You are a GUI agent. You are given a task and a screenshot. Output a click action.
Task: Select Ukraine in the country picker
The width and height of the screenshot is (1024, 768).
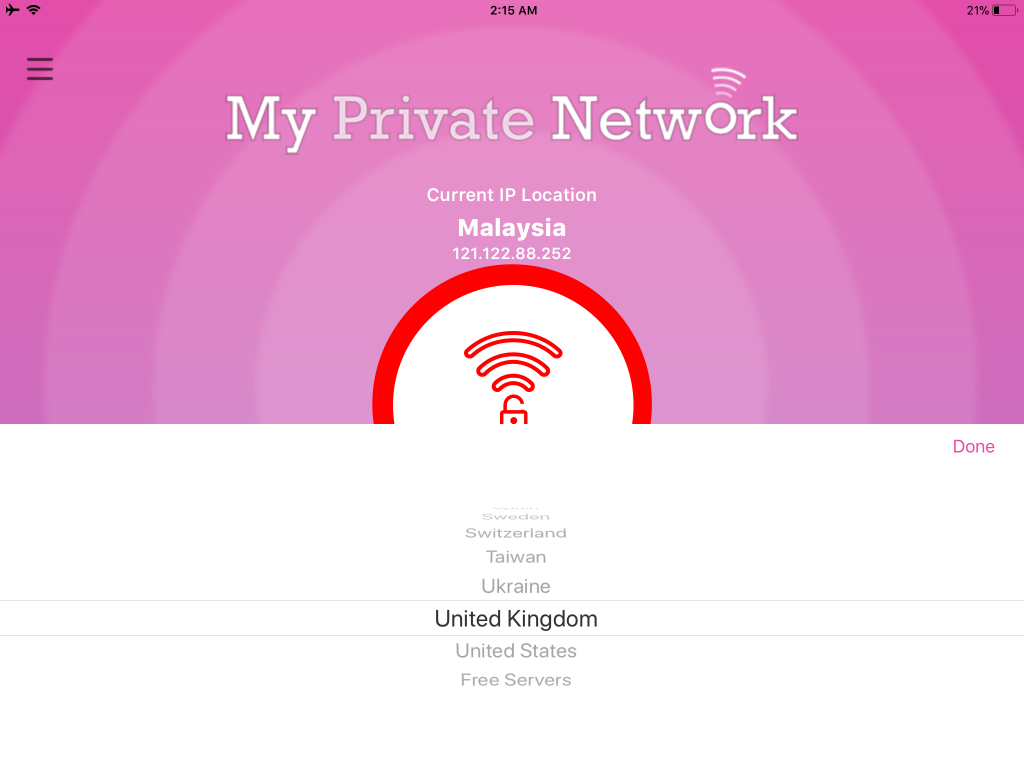click(x=516, y=586)
